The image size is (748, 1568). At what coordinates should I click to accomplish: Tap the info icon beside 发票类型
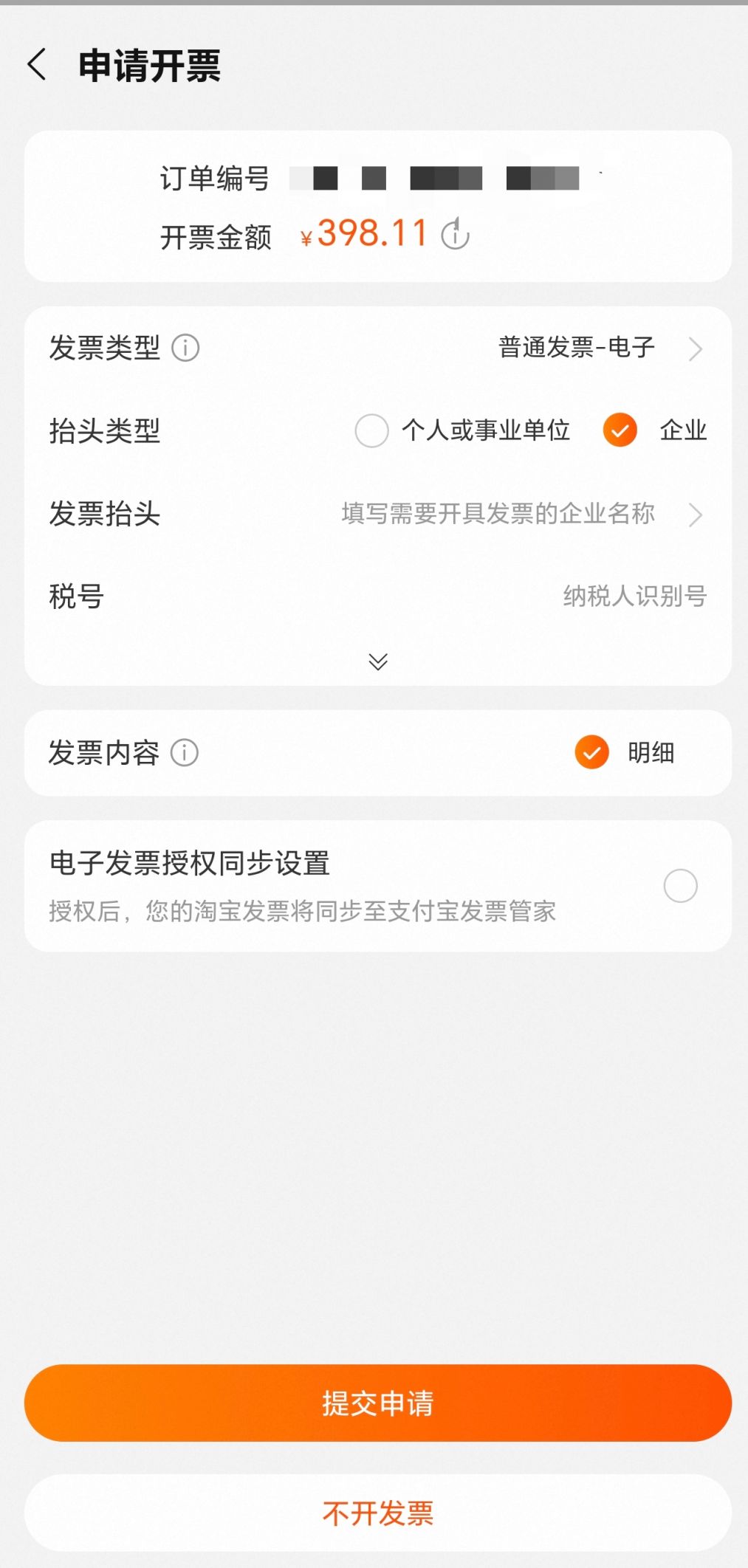(x=185, y=348)
